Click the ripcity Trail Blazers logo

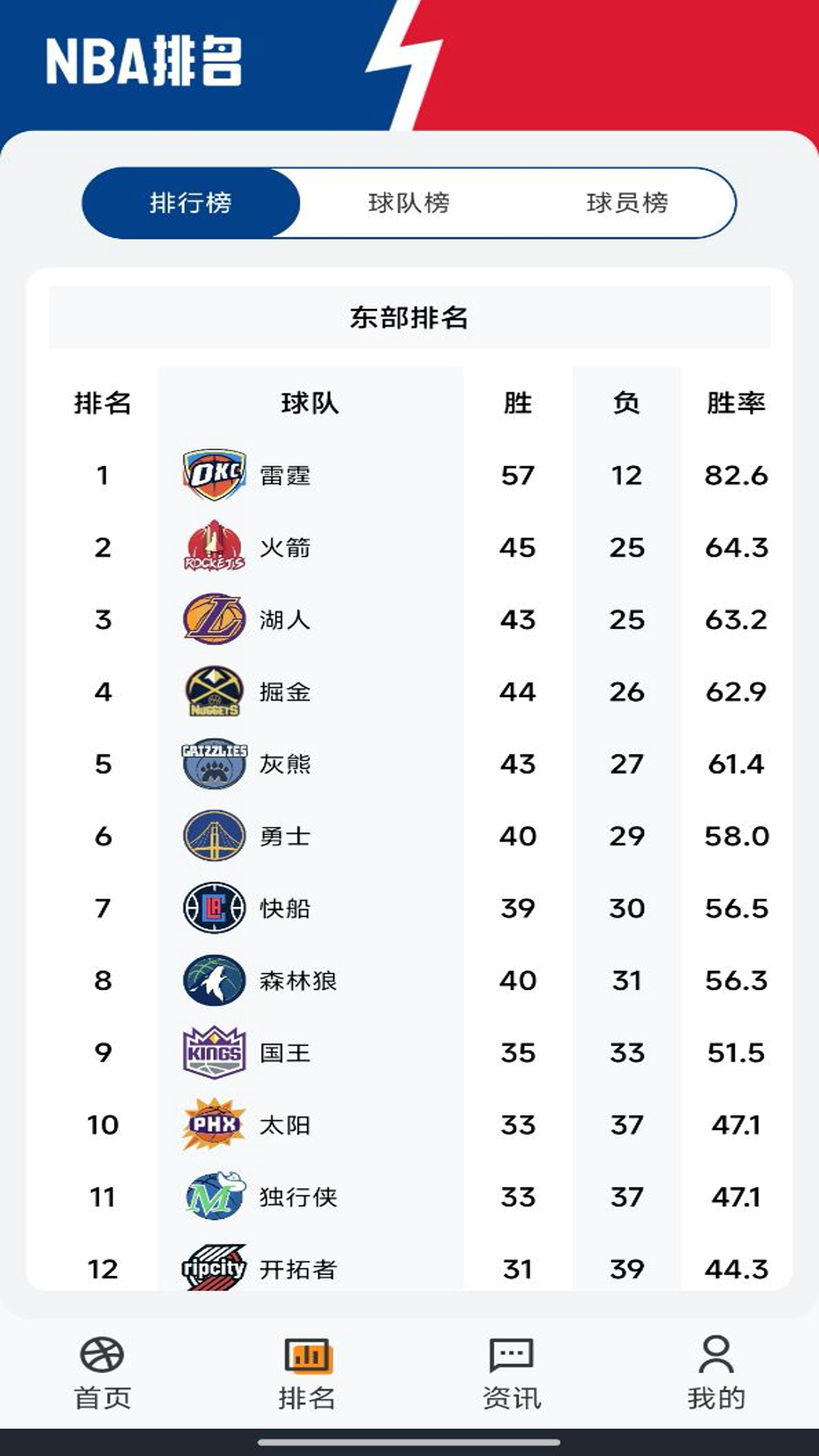[x=214, y=1269]
